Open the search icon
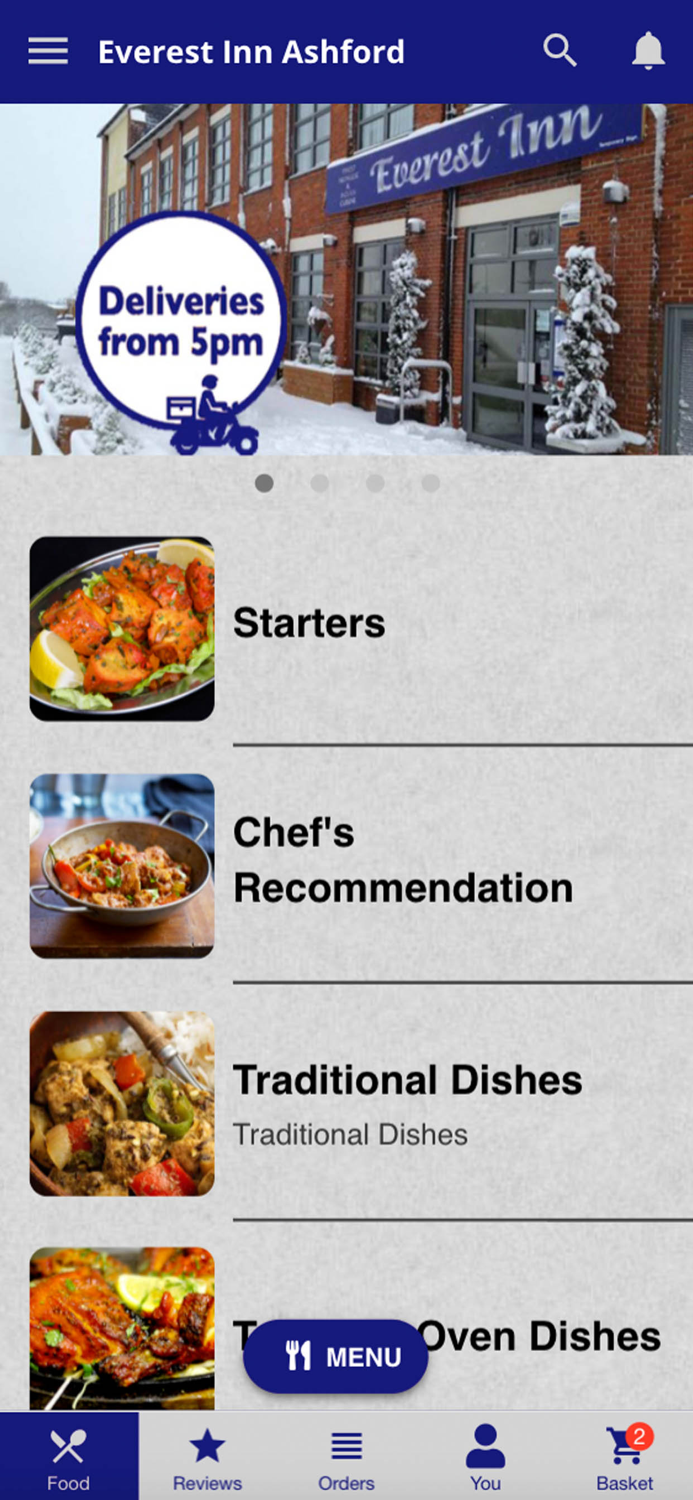693x1500 pixels. pos(559,50)
